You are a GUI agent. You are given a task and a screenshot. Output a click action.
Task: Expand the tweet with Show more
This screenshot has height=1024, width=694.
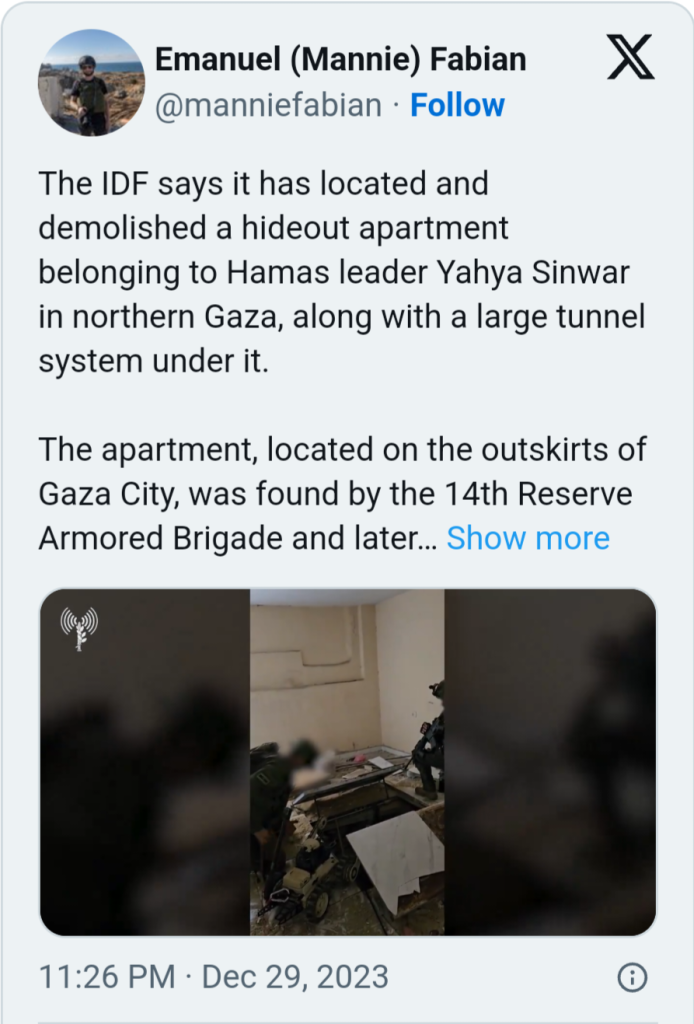527,538
